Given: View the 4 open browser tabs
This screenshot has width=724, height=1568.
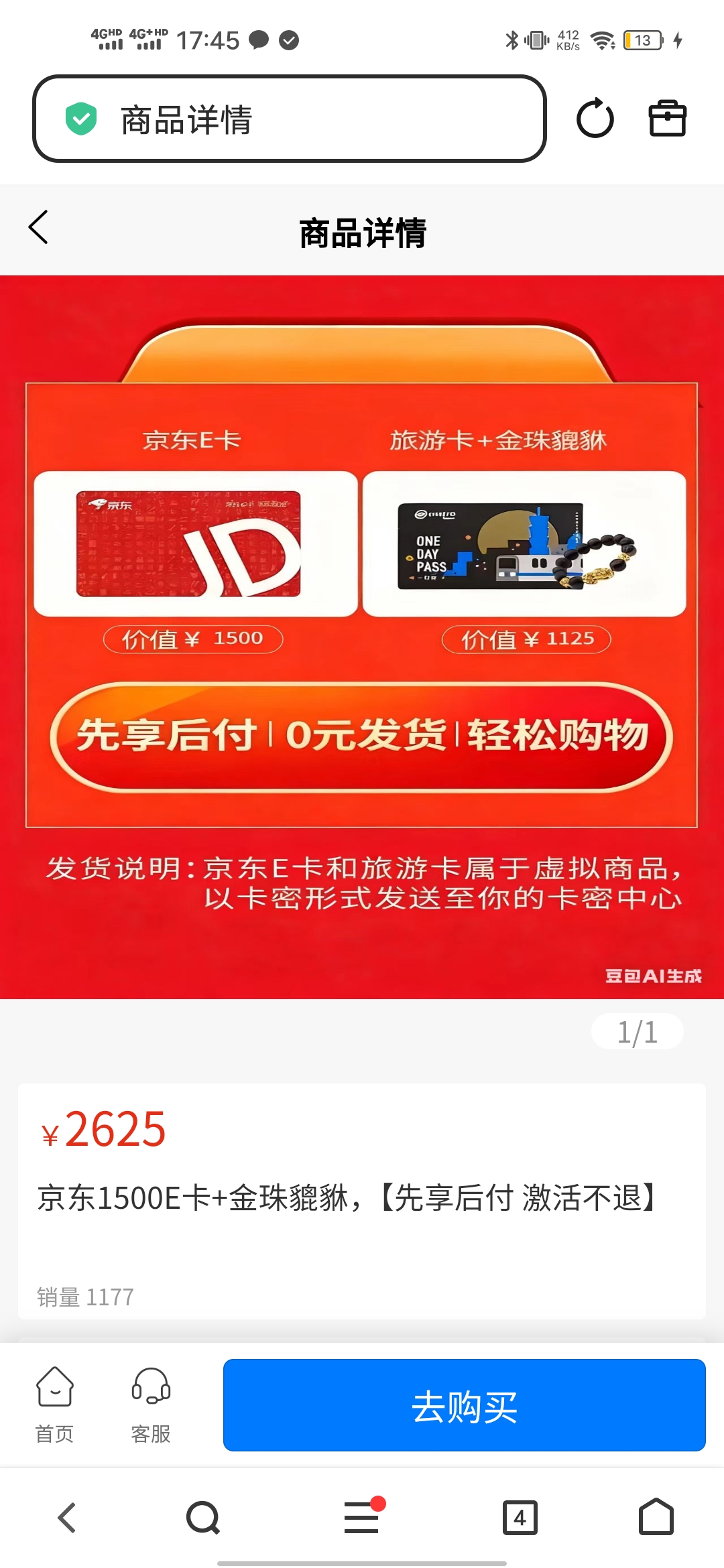Looking at the screenshot, I should pos(520,1518).
